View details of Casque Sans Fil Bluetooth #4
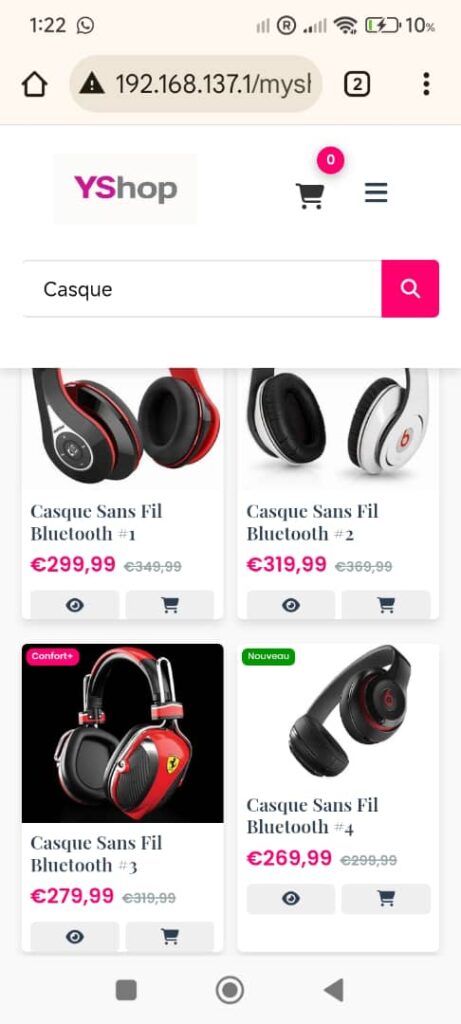This screenshot has width=461, height=1024. click(291, 899)
